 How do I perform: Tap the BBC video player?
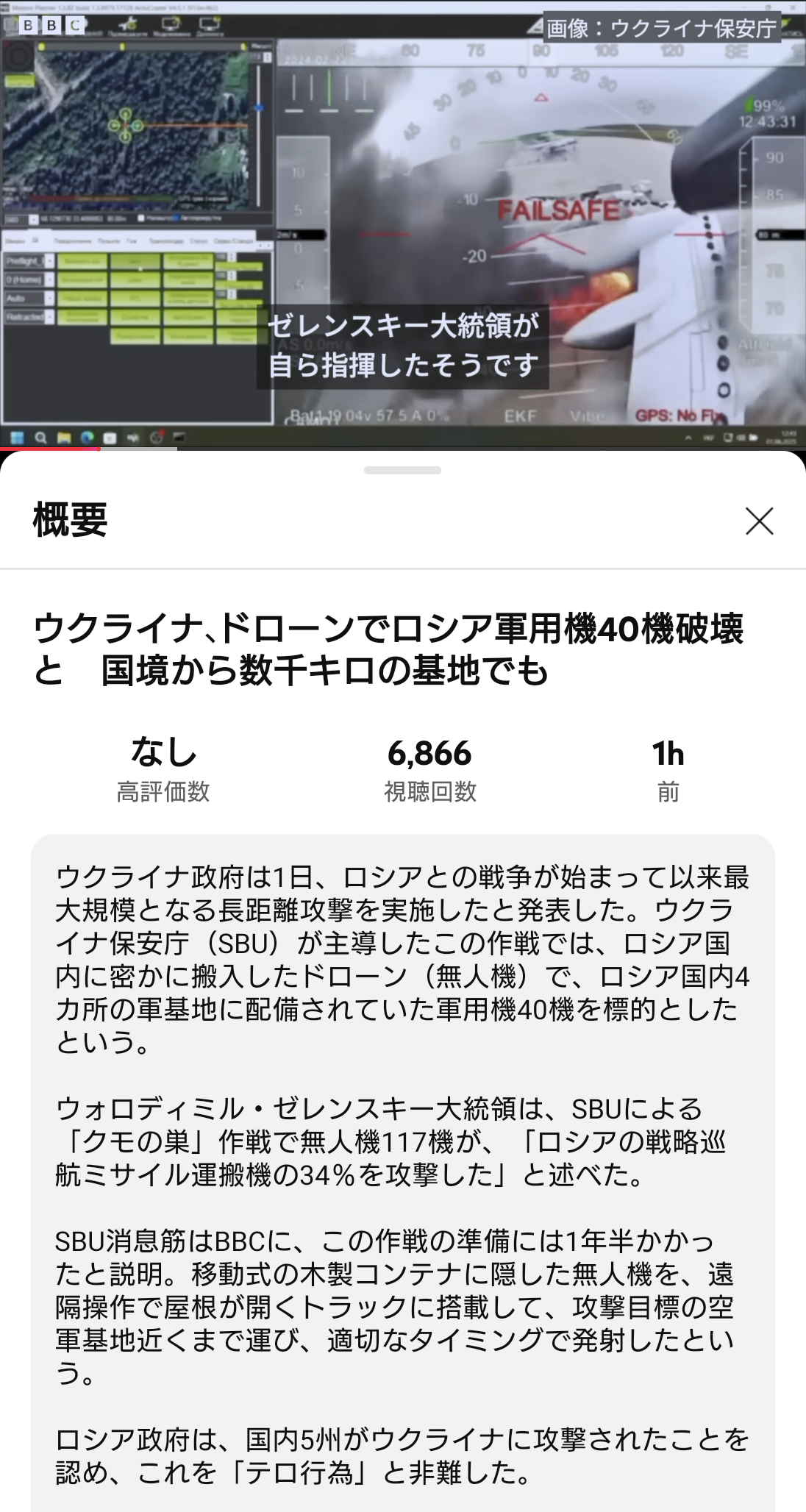[x=403, y=224]
